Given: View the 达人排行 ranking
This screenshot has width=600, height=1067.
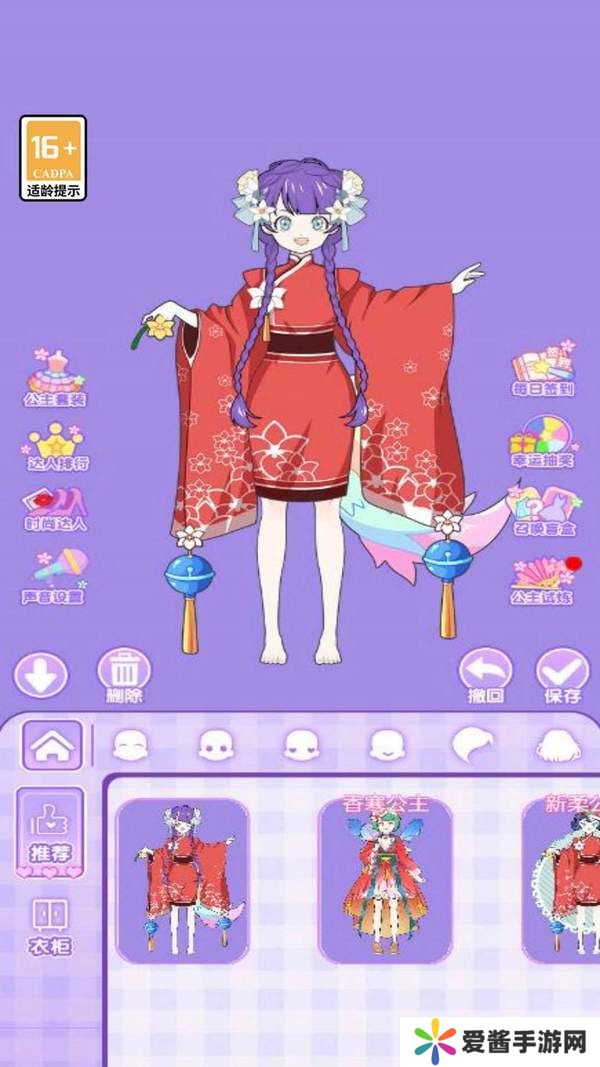Looking at the screenshot, I should 56,446.
